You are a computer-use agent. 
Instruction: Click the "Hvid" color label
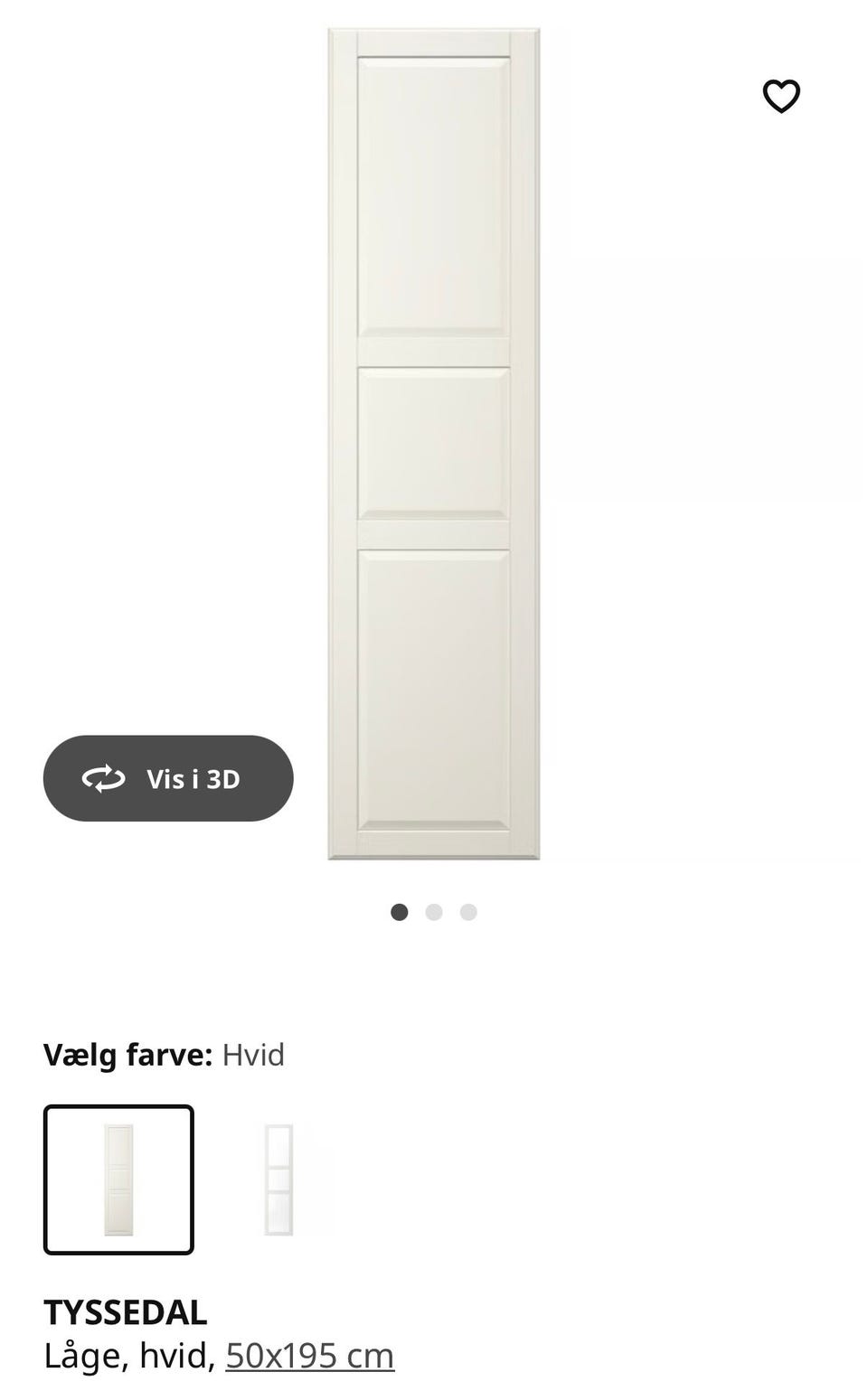[x=254, y=1054]
